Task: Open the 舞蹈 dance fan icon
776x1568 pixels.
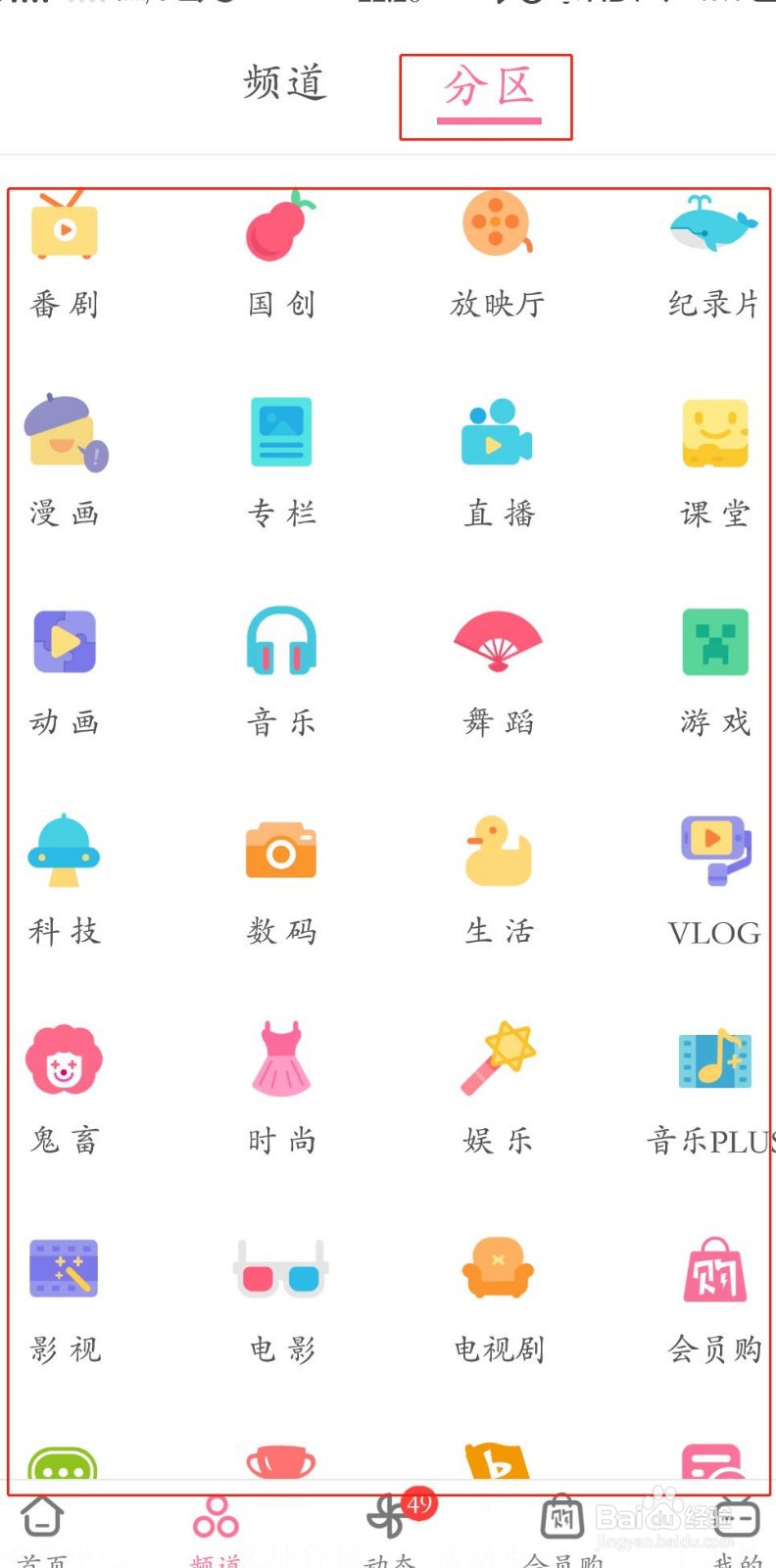Action: click(498, 645)
